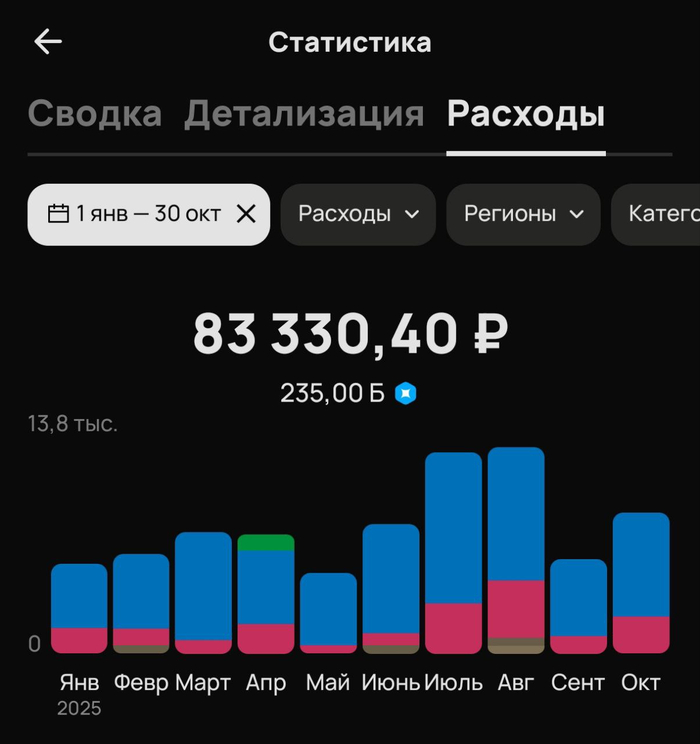The image size is (700, 744).
Task: Show details for the Окт bar
Action: (x=641, y=582)
